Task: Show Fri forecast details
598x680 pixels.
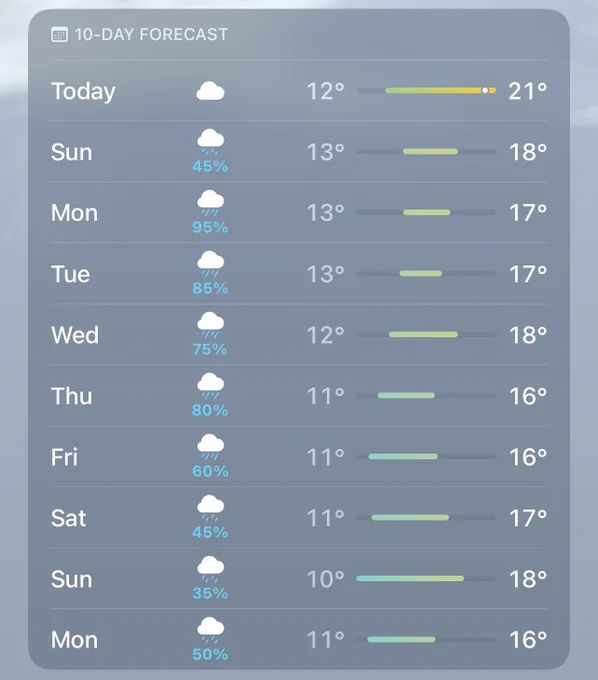Action: (x=299, y=456)
